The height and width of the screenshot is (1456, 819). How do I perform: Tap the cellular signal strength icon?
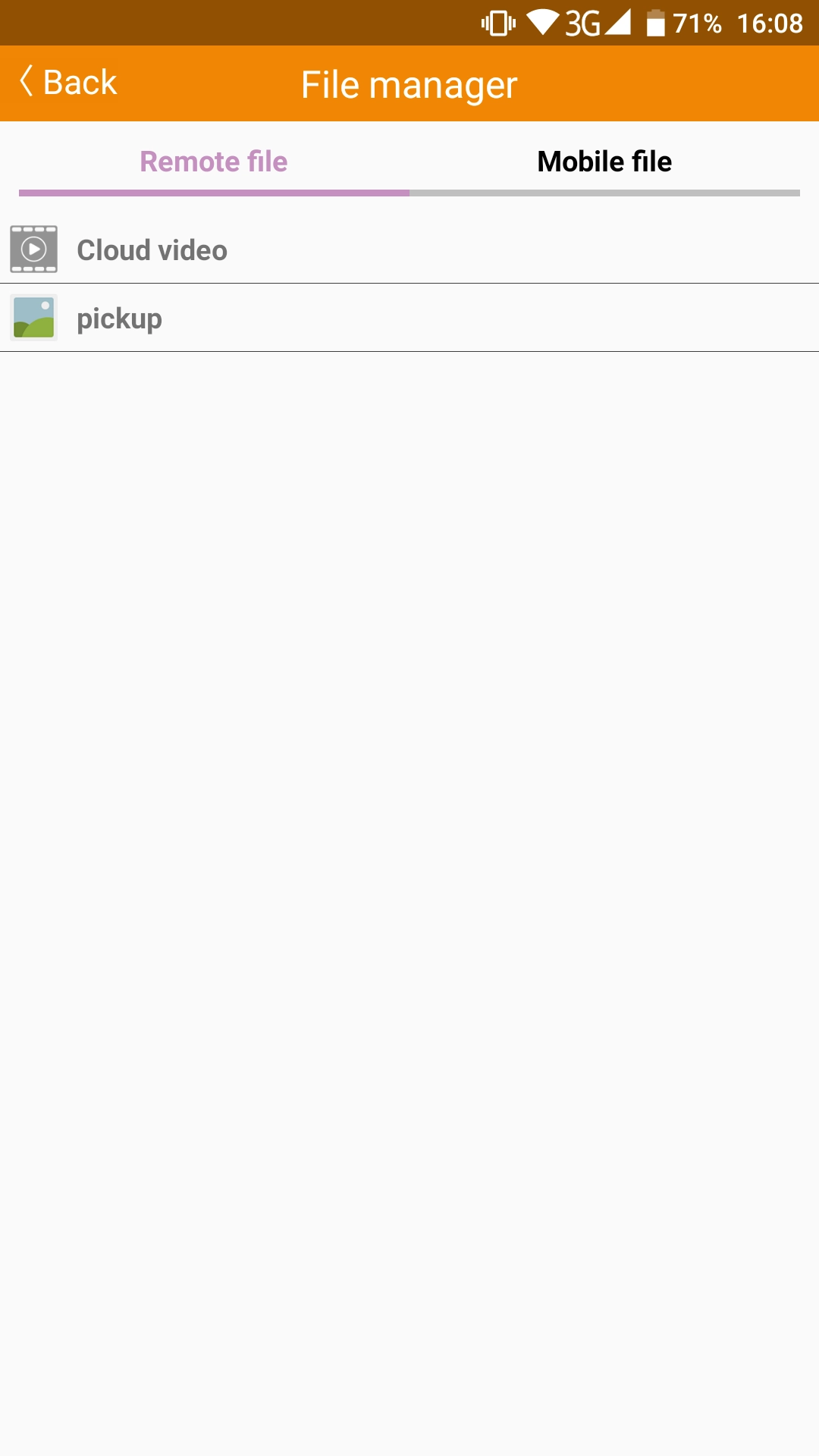click(619, 23)
